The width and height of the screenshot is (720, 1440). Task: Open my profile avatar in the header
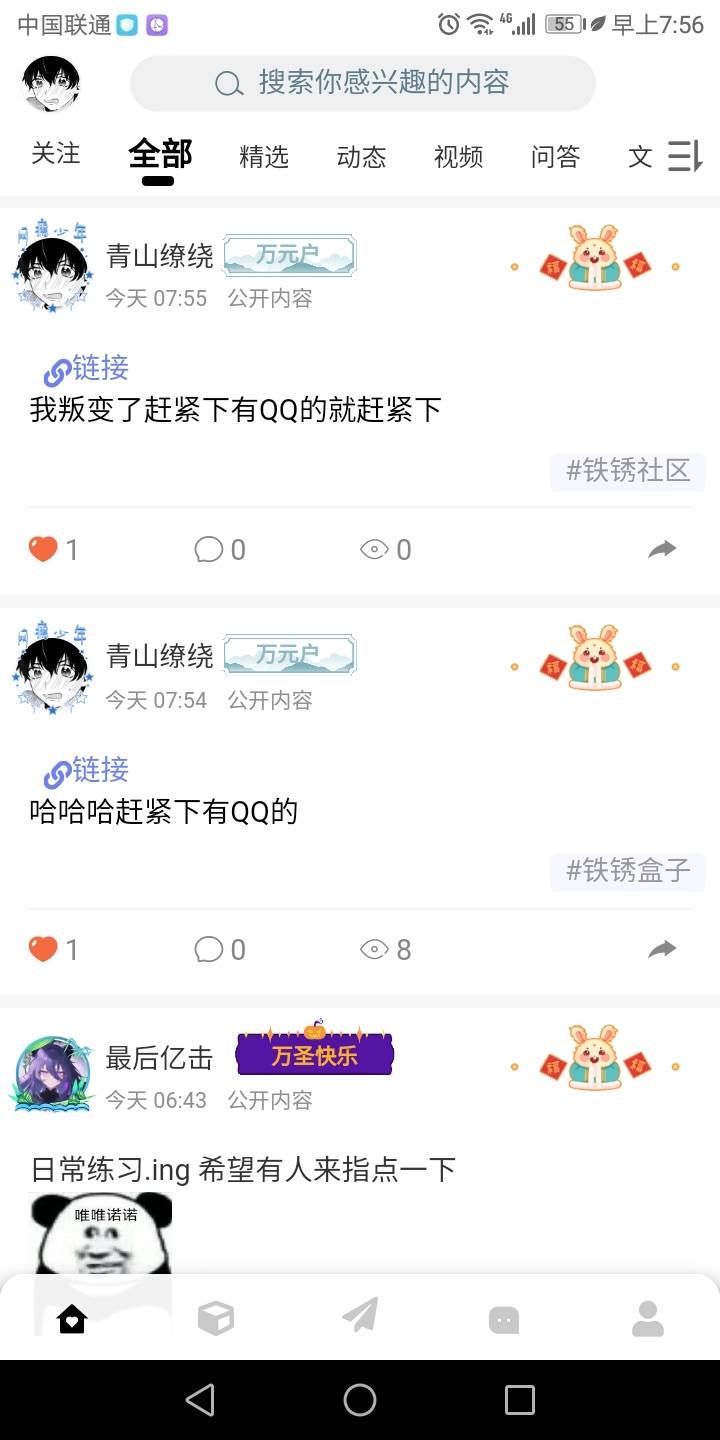(x=51, y=83)
